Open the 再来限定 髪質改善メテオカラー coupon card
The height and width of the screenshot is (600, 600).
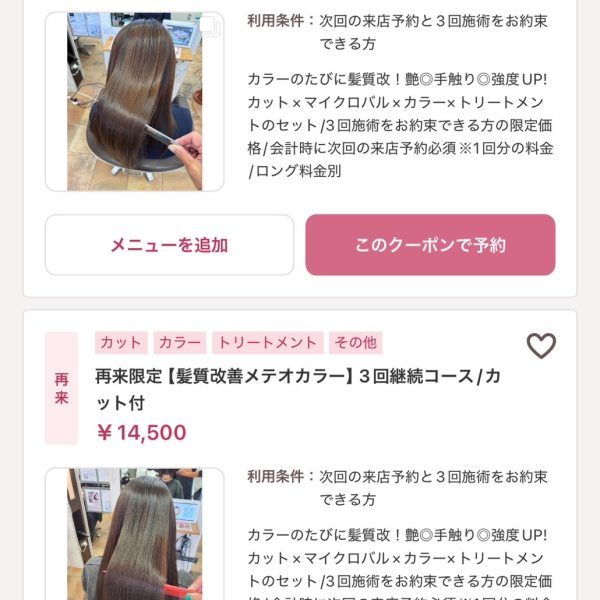(x=298, y=389)
